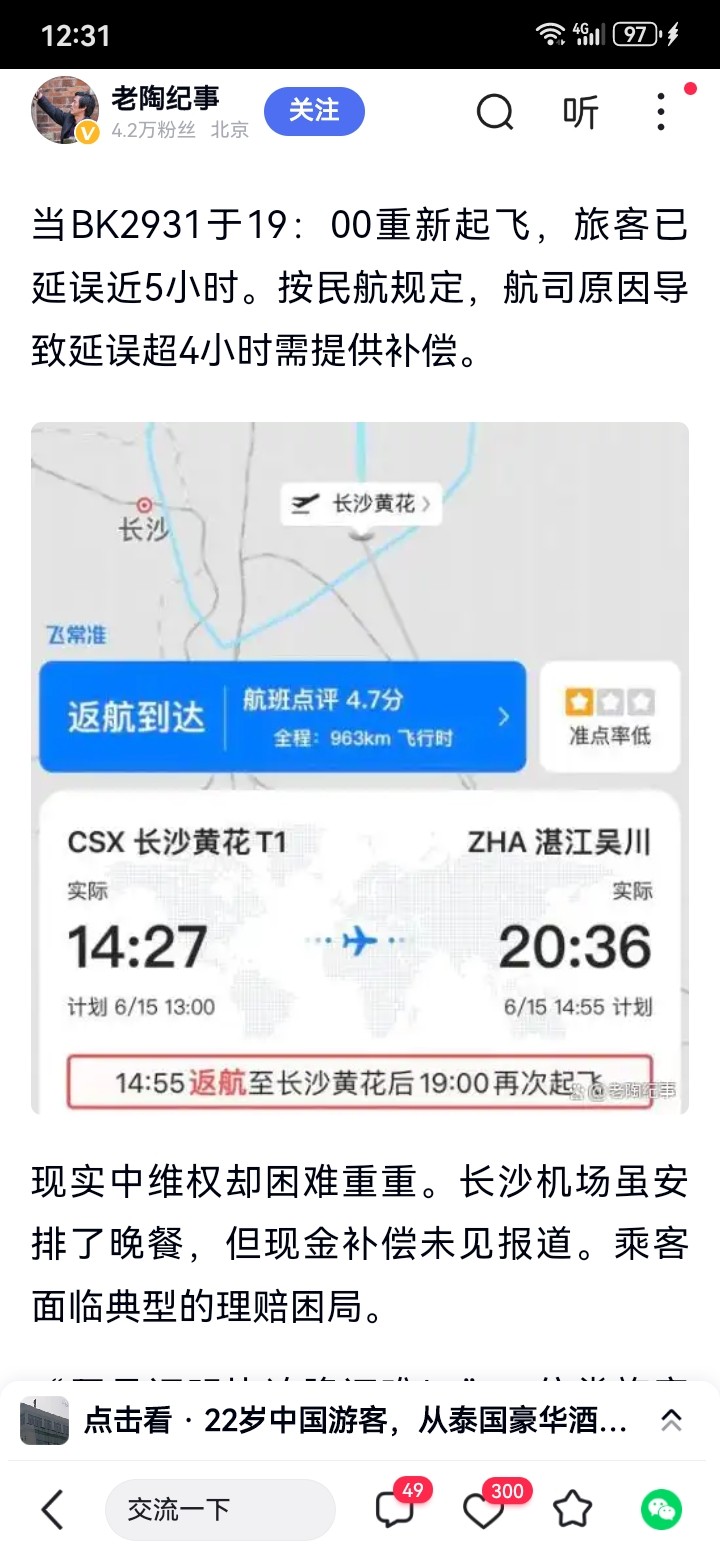Like this article
This screenshot has width=720, height=1560.
[484, 1509]
